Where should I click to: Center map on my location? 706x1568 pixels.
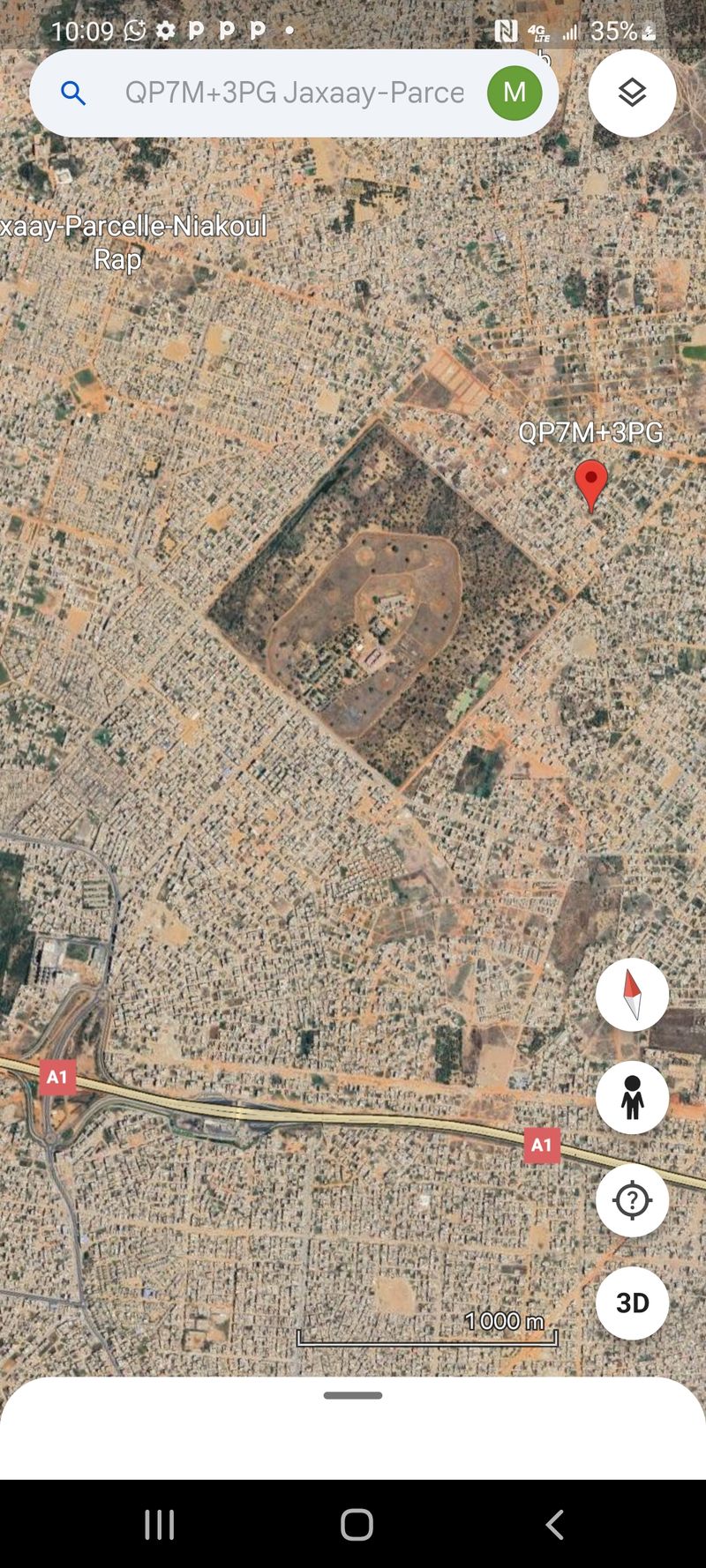(x=632, y=1200)
